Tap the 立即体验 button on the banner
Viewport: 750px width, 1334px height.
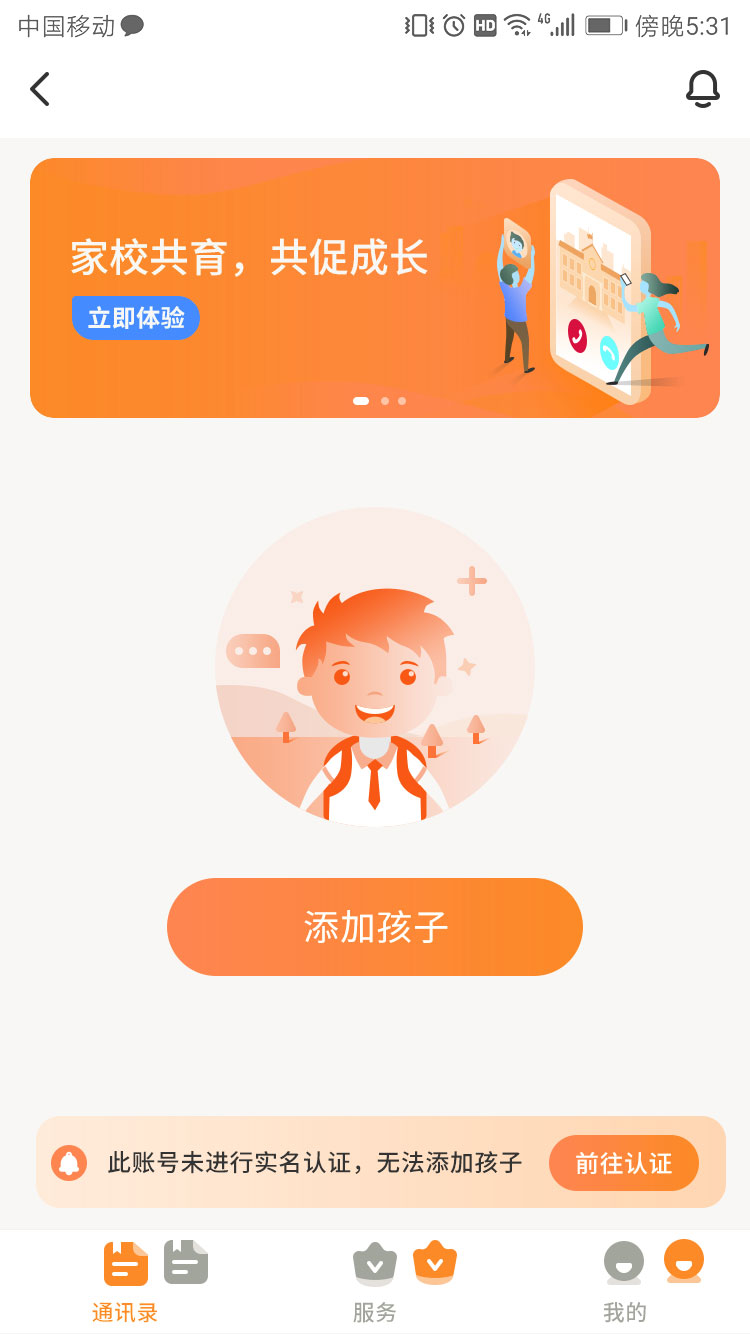tap(136, 318)
